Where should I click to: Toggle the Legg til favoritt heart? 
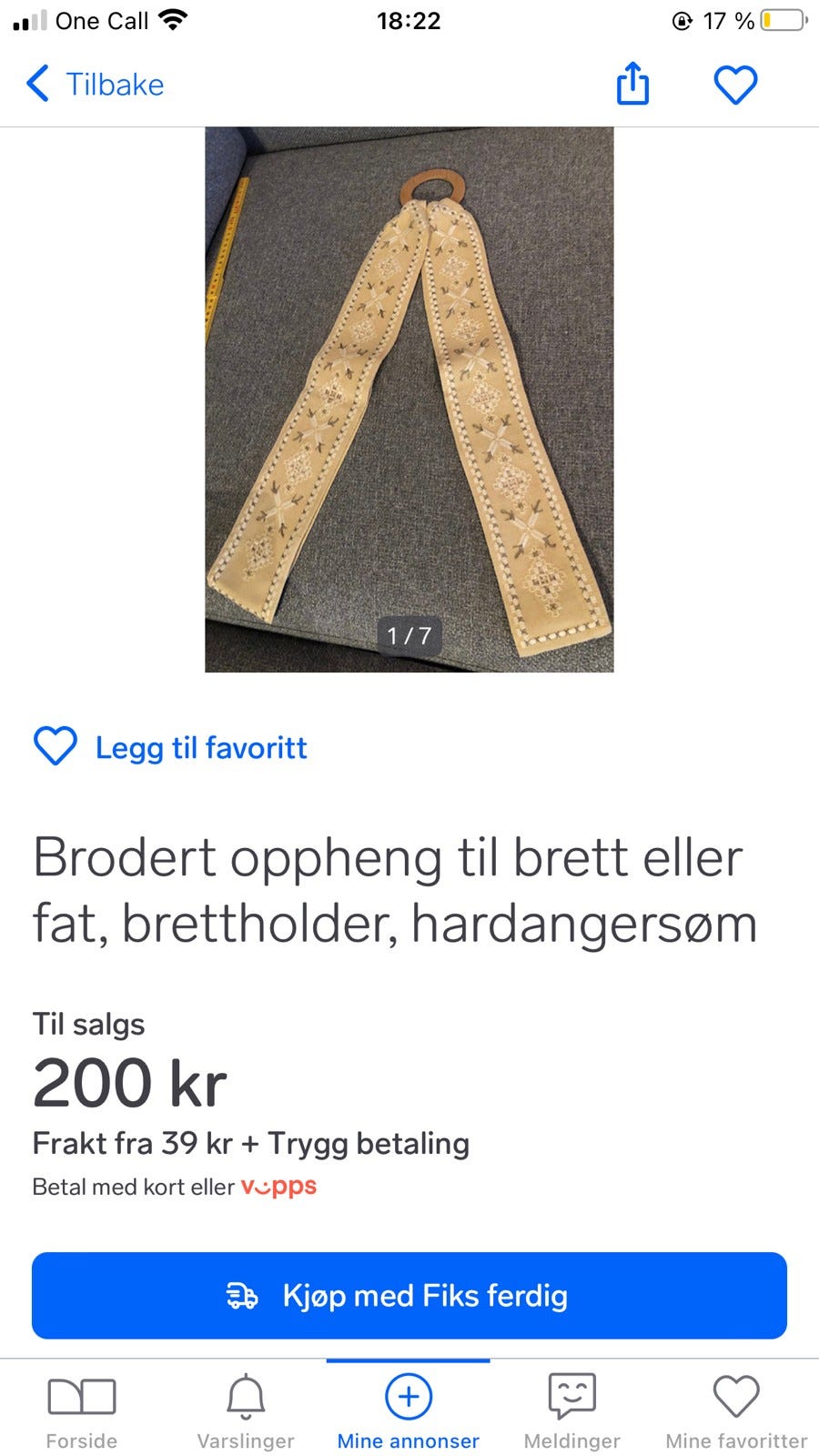55,746
